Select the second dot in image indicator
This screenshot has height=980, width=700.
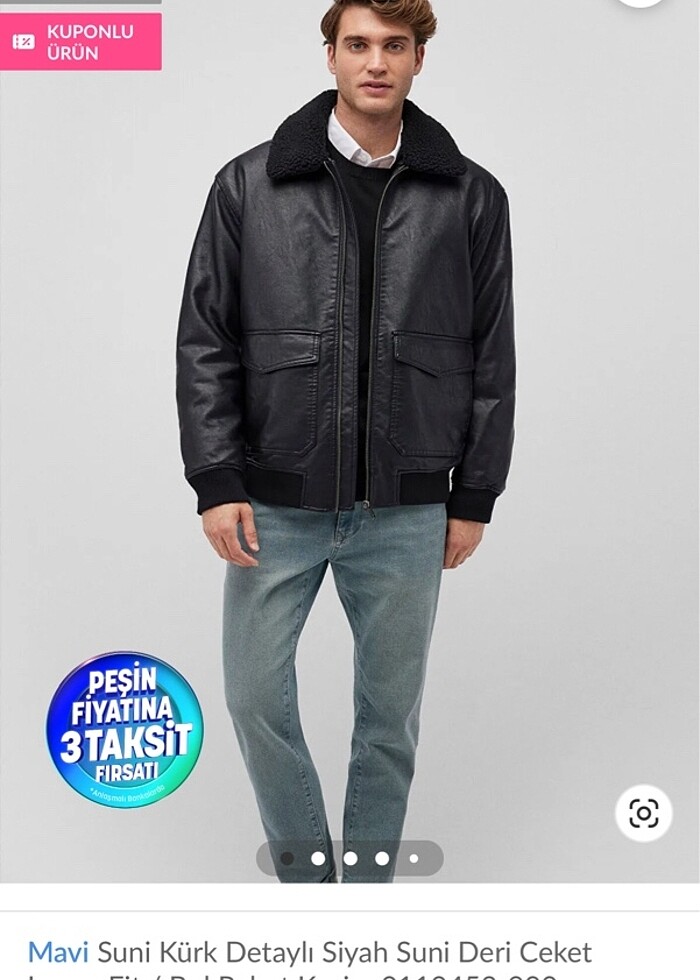pyautogui.click(x=318, y=858)
